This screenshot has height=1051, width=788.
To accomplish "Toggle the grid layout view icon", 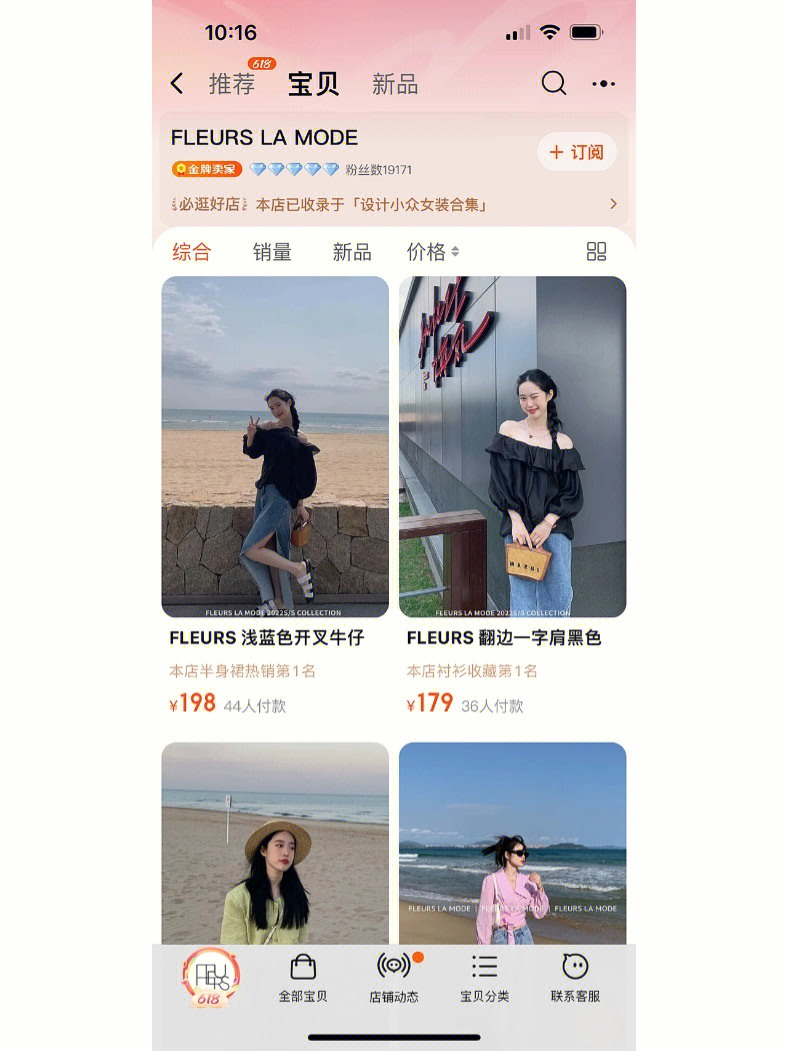I will [x=596, y=252].
